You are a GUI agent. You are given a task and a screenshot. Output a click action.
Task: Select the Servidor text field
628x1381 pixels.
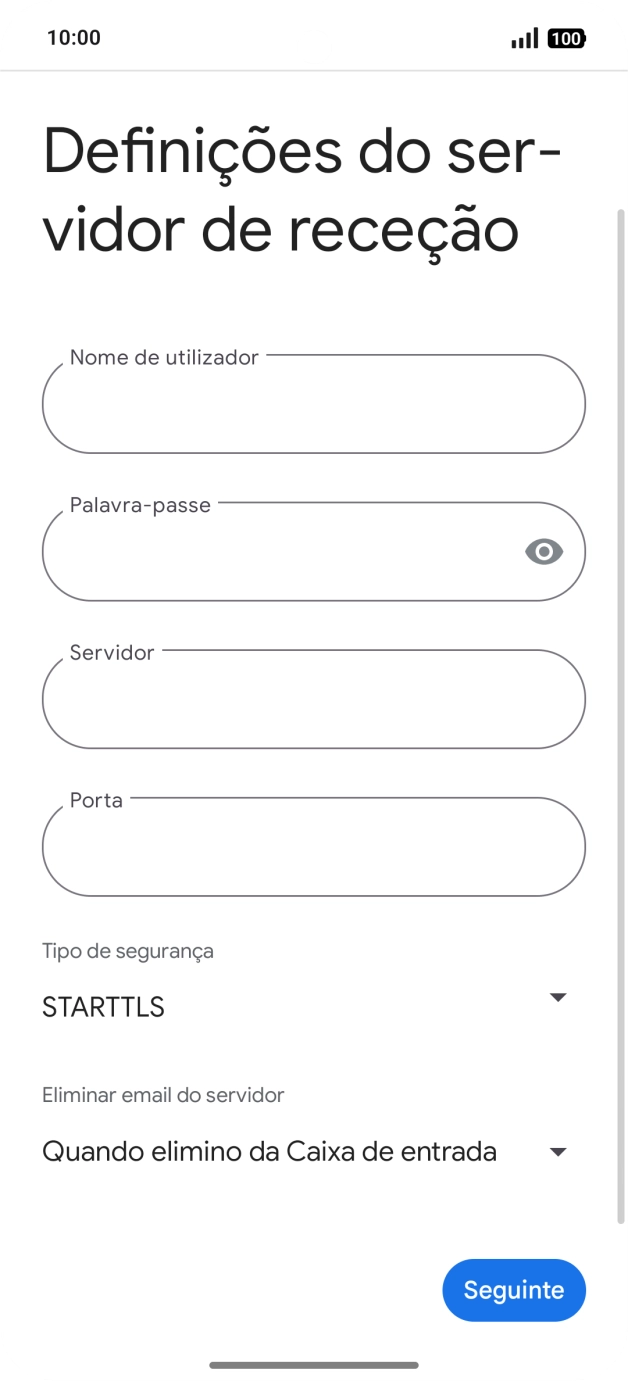click(313, 700)
